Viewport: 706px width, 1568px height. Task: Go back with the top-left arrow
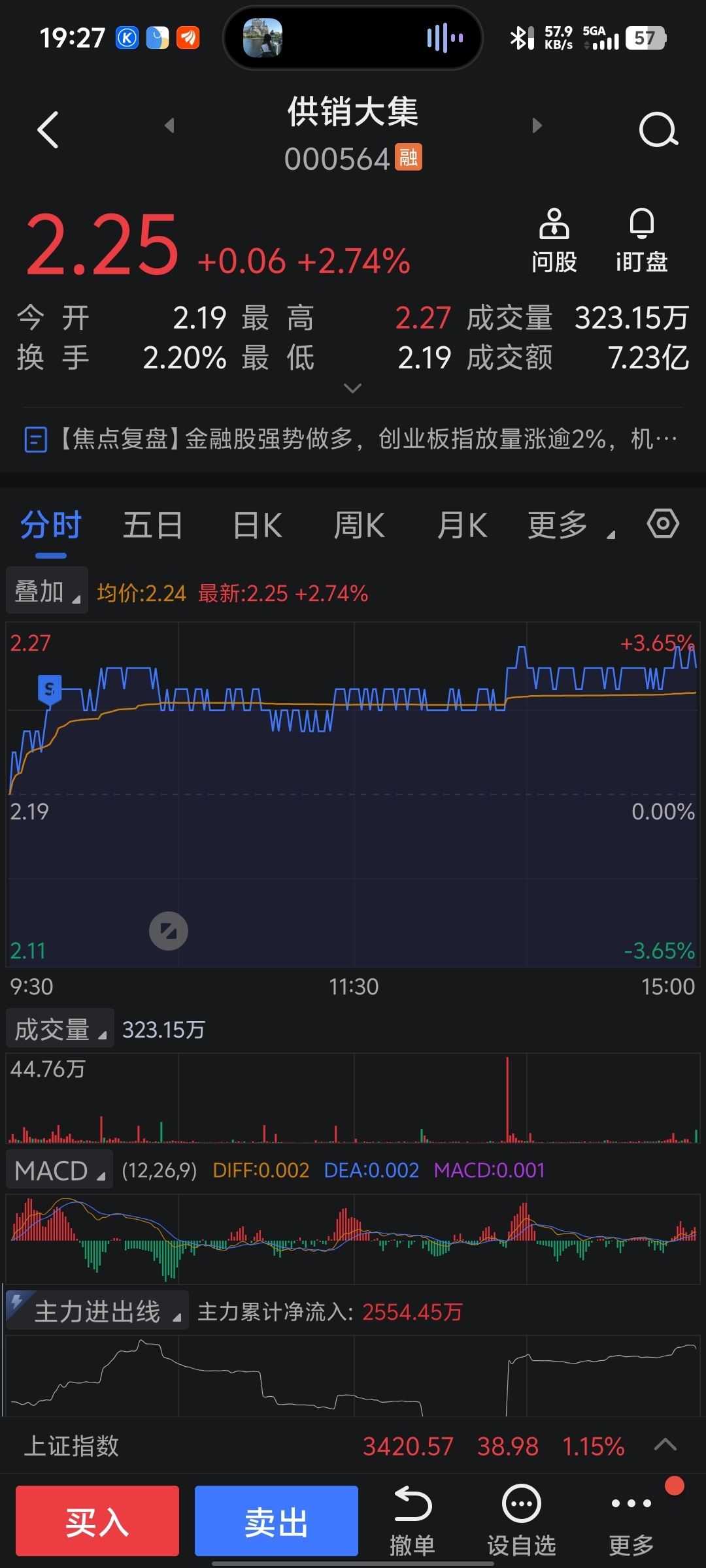(48, 129)
